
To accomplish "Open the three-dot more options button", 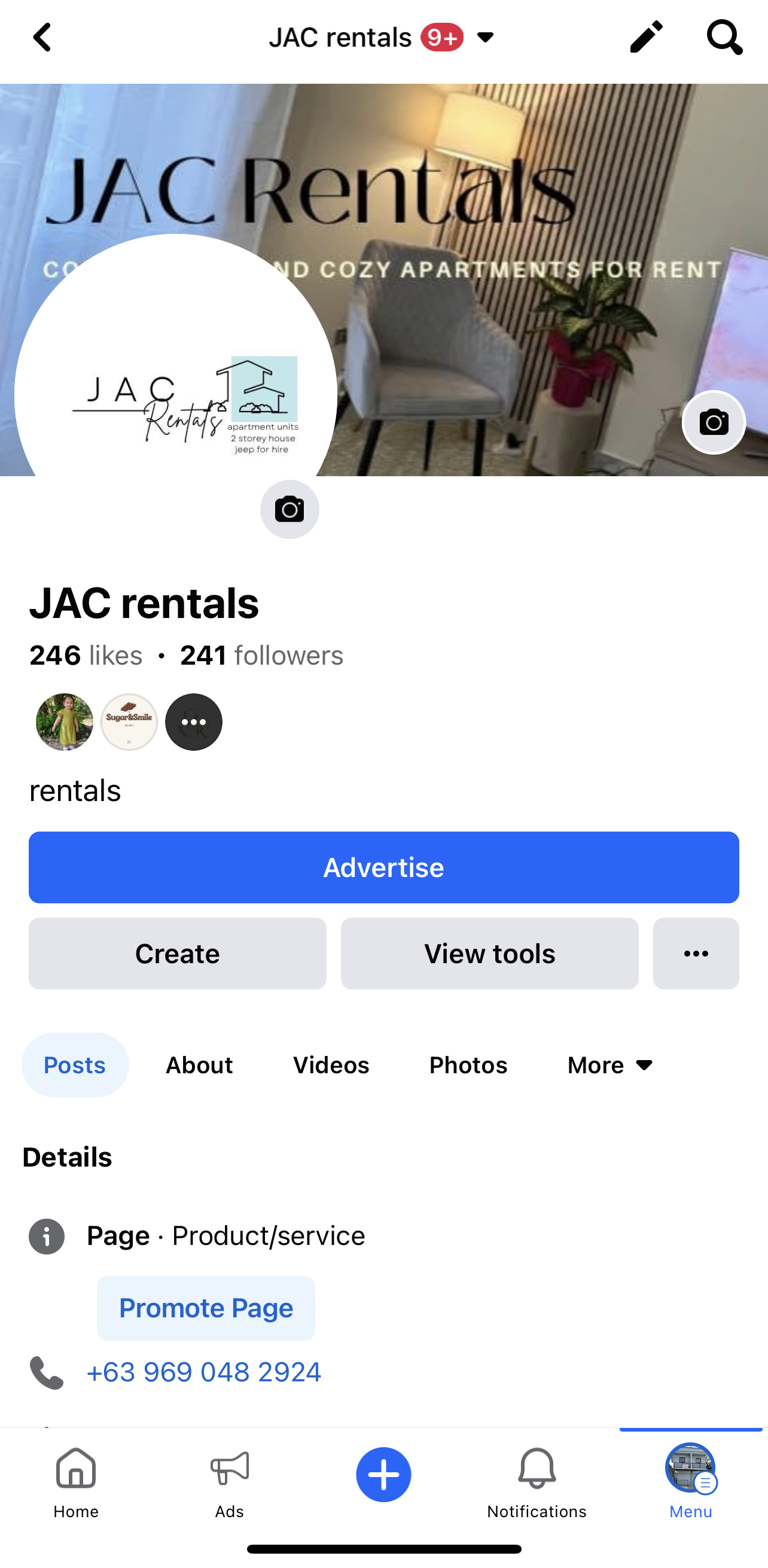I will pyautogui.click(x=696, y=954).
